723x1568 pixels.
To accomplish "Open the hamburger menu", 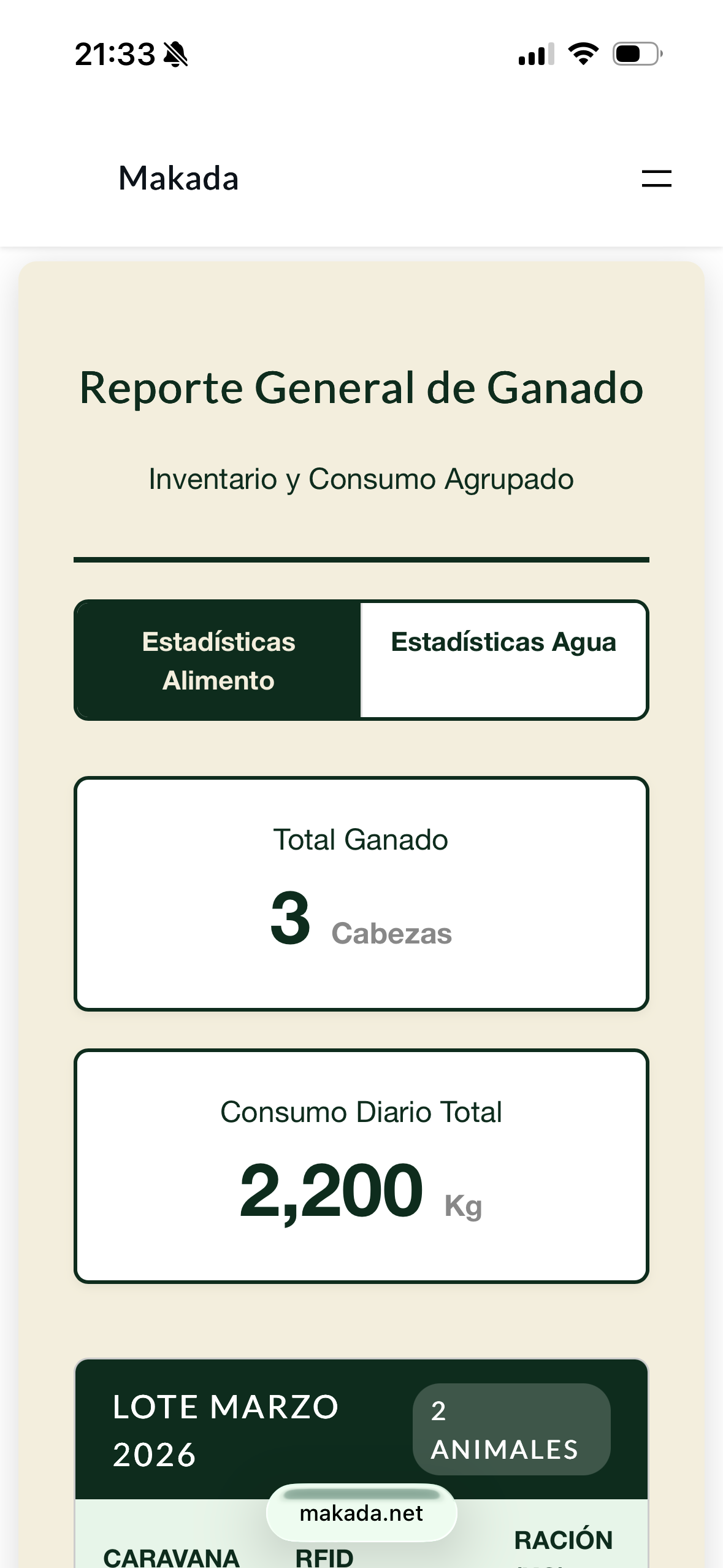I will [x=656, y=179].
